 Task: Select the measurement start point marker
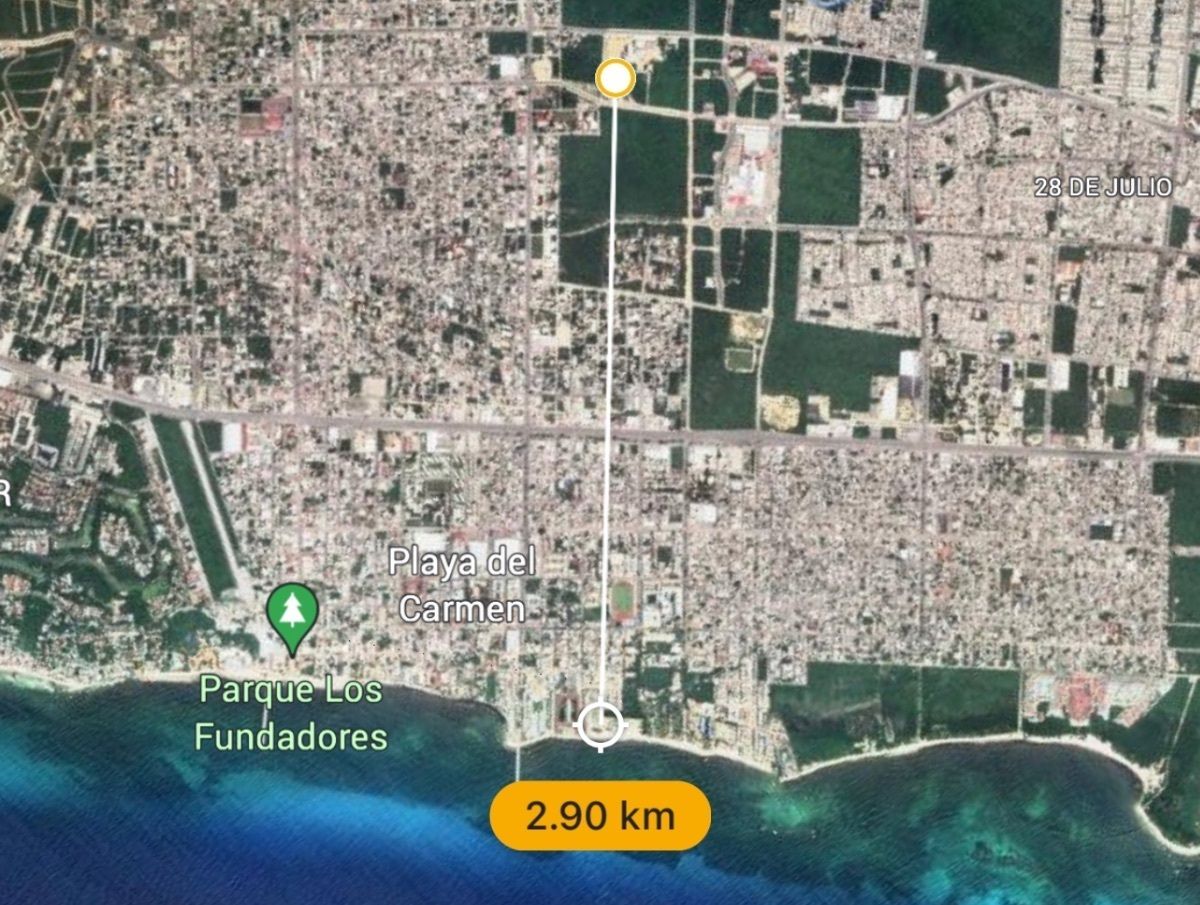tap(615, 79)
